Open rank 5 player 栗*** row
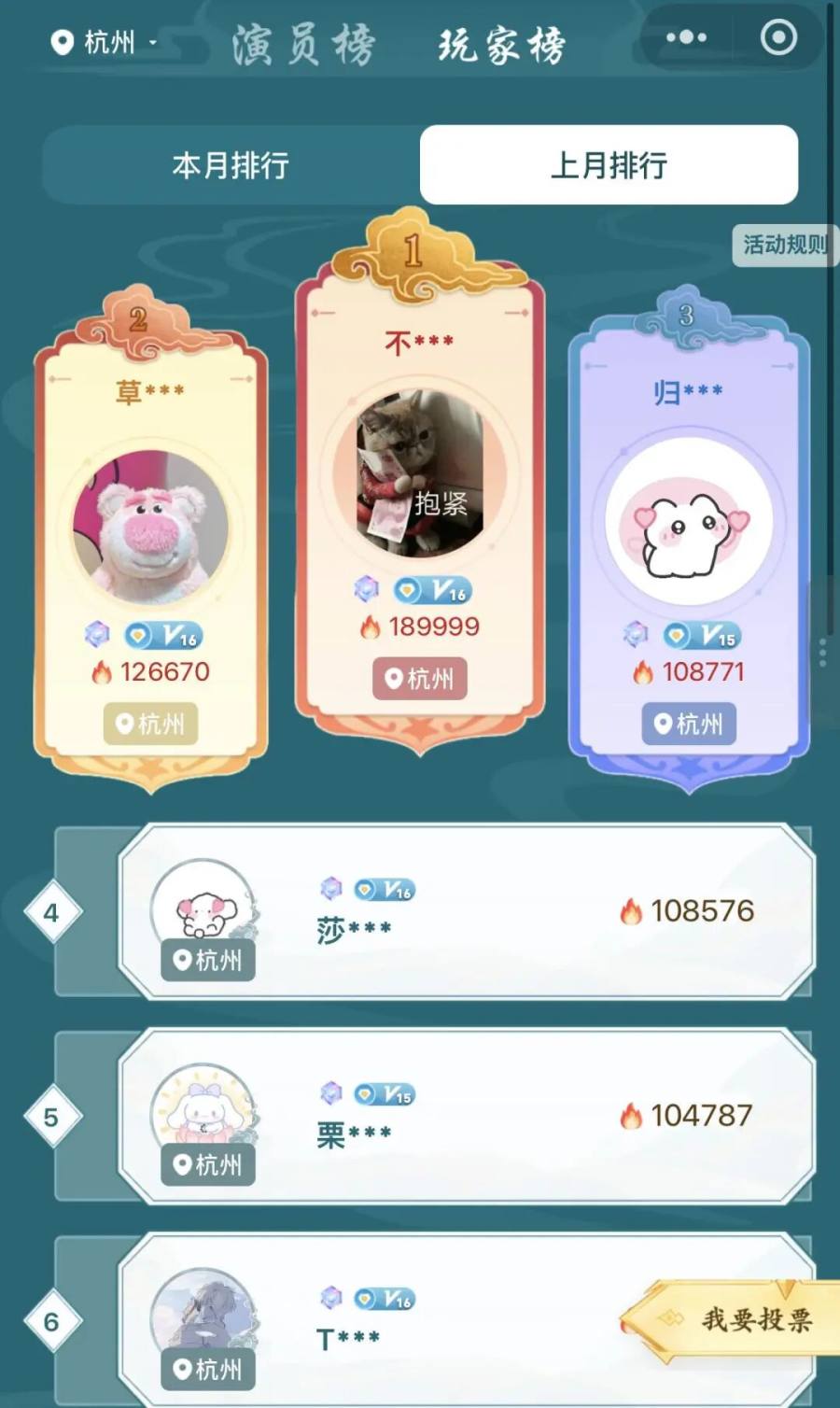840x1408 pixels. pos(467,1116)
